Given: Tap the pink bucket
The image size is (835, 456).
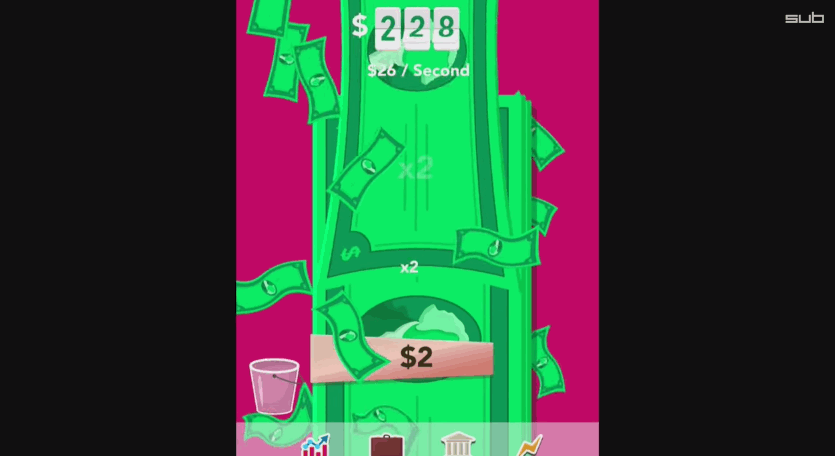Looking at the screenshot, I should pos(274,386).
